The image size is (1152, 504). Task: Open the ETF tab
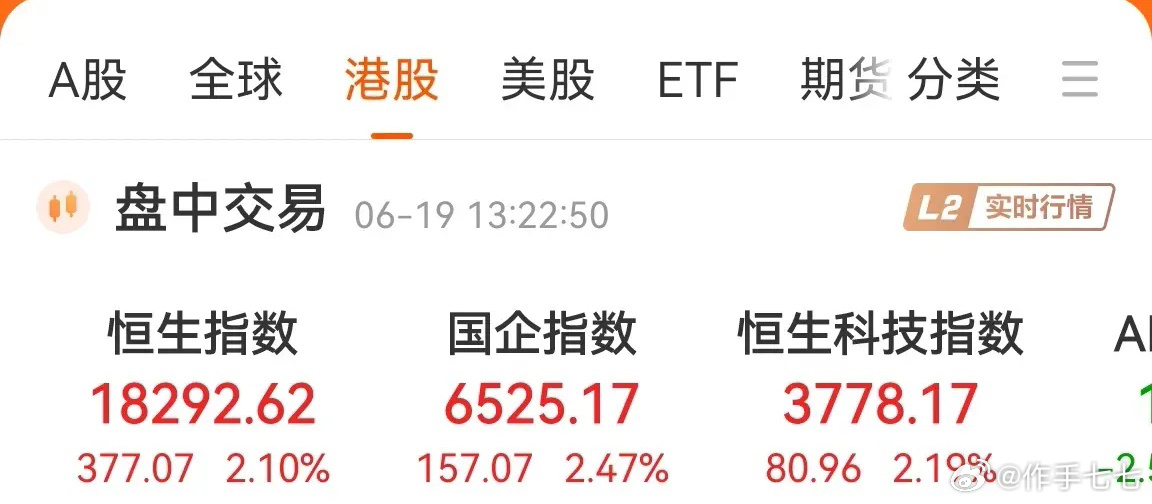pos(697,80)
